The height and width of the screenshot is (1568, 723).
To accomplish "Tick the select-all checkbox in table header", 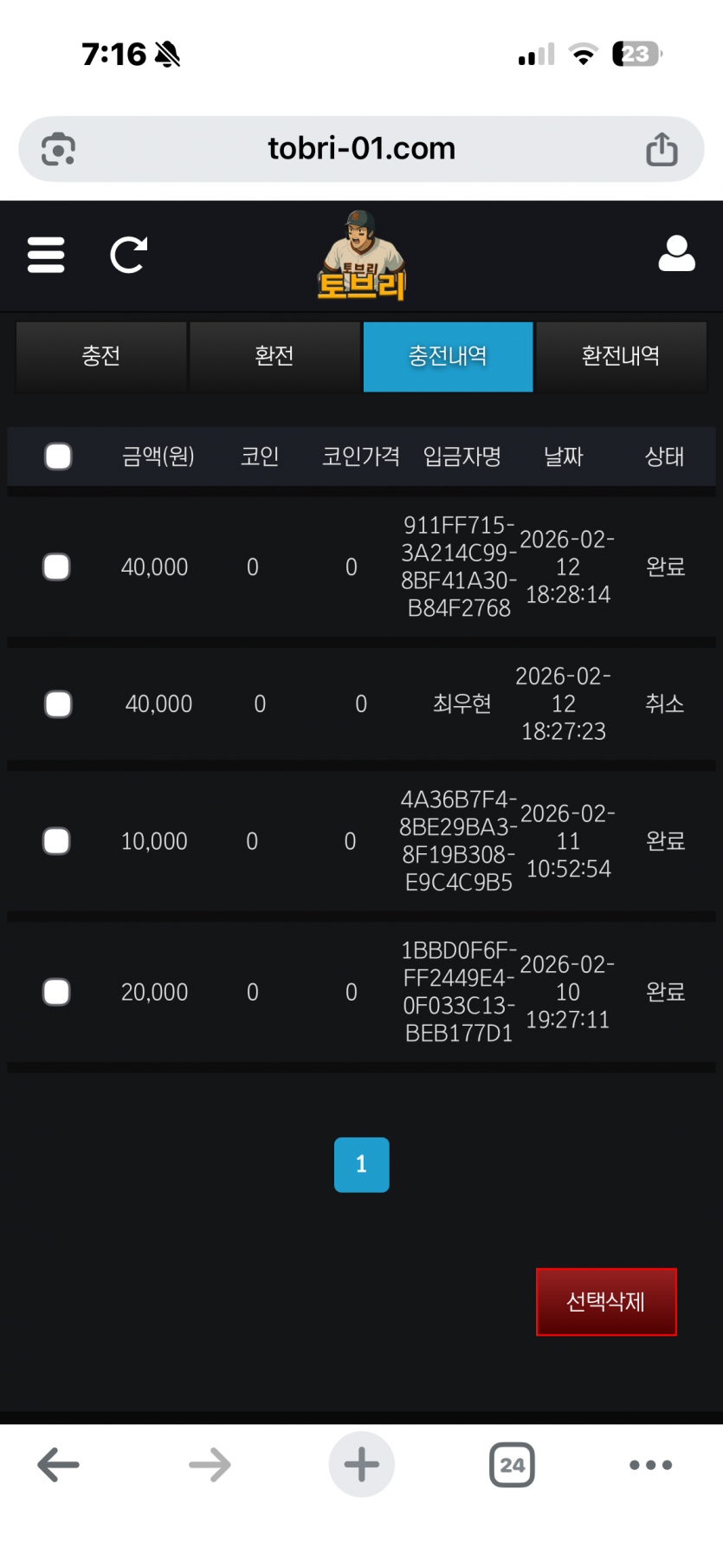I will click(58, 457).
